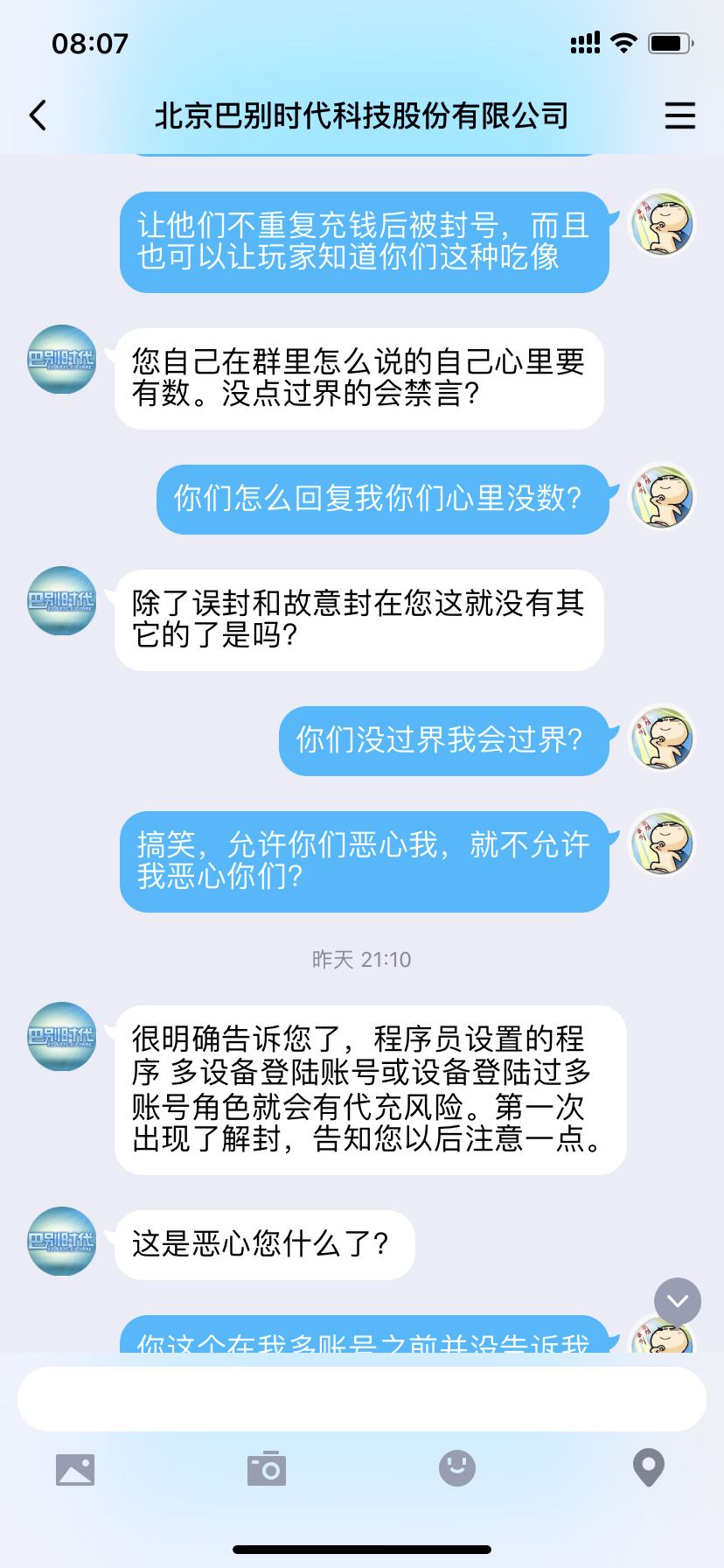This screenshot has width=724, height=1568.
Task: Tap the message input field at the bottom
Action: [x=362, y=1392]
